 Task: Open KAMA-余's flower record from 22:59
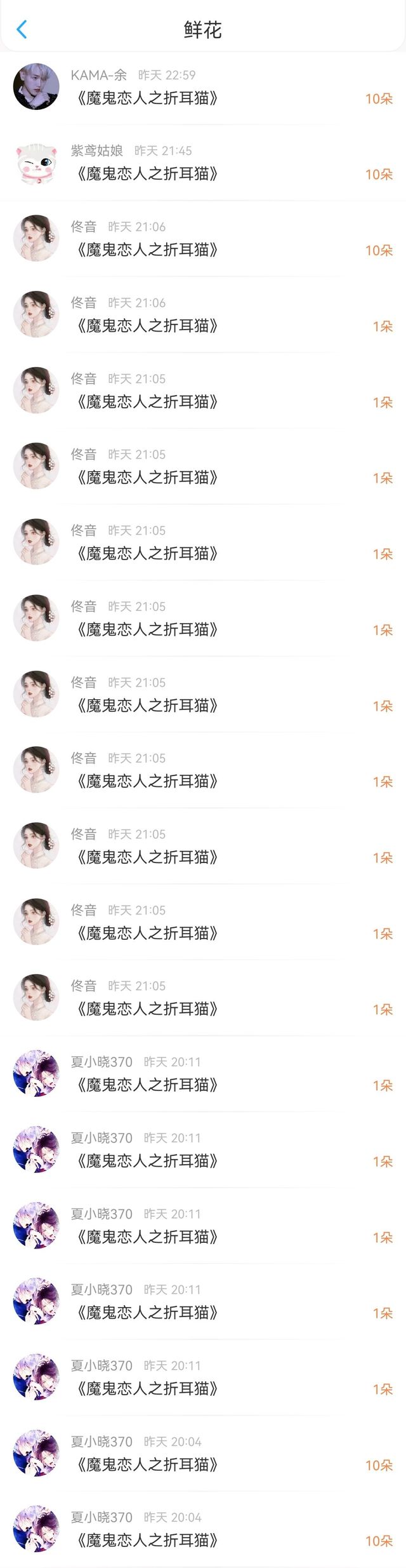203,87
